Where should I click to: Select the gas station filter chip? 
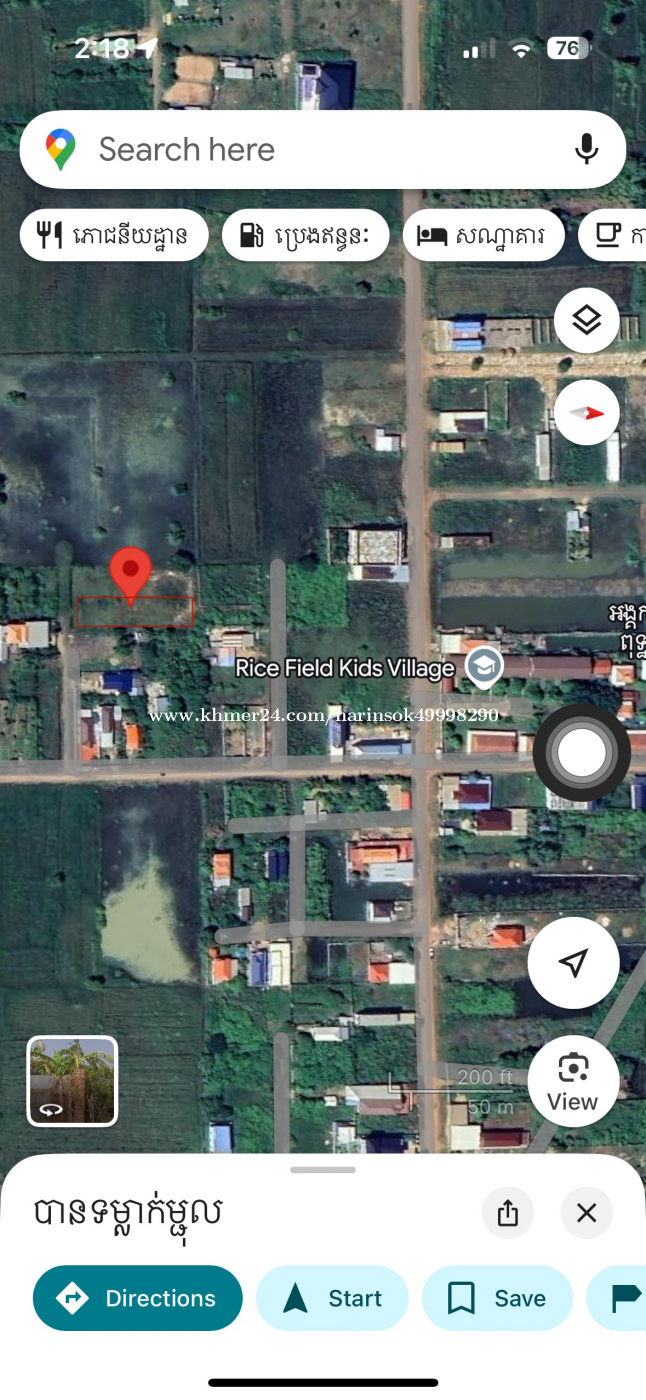(306, 236)
